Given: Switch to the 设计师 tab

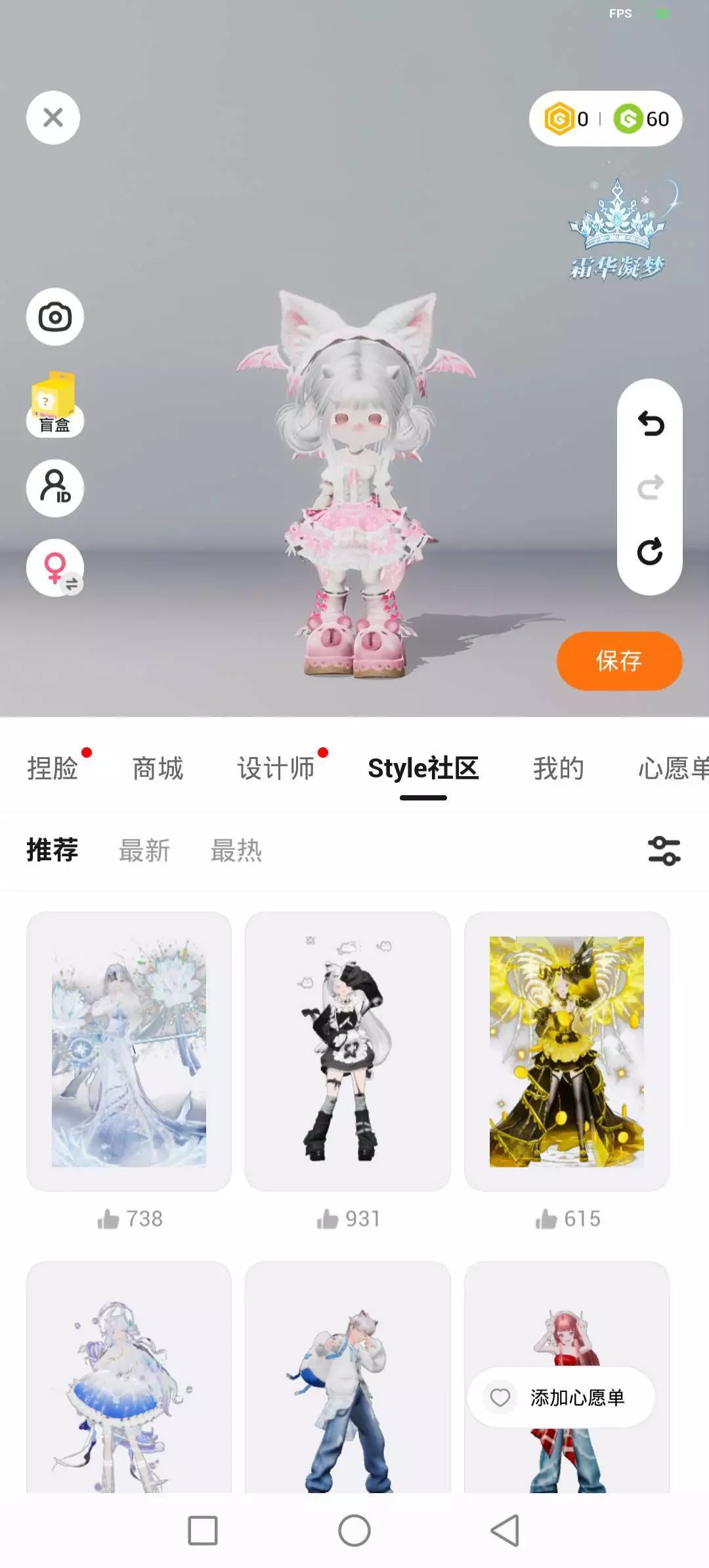Looking at the screenshot, I should coord(276,768).
